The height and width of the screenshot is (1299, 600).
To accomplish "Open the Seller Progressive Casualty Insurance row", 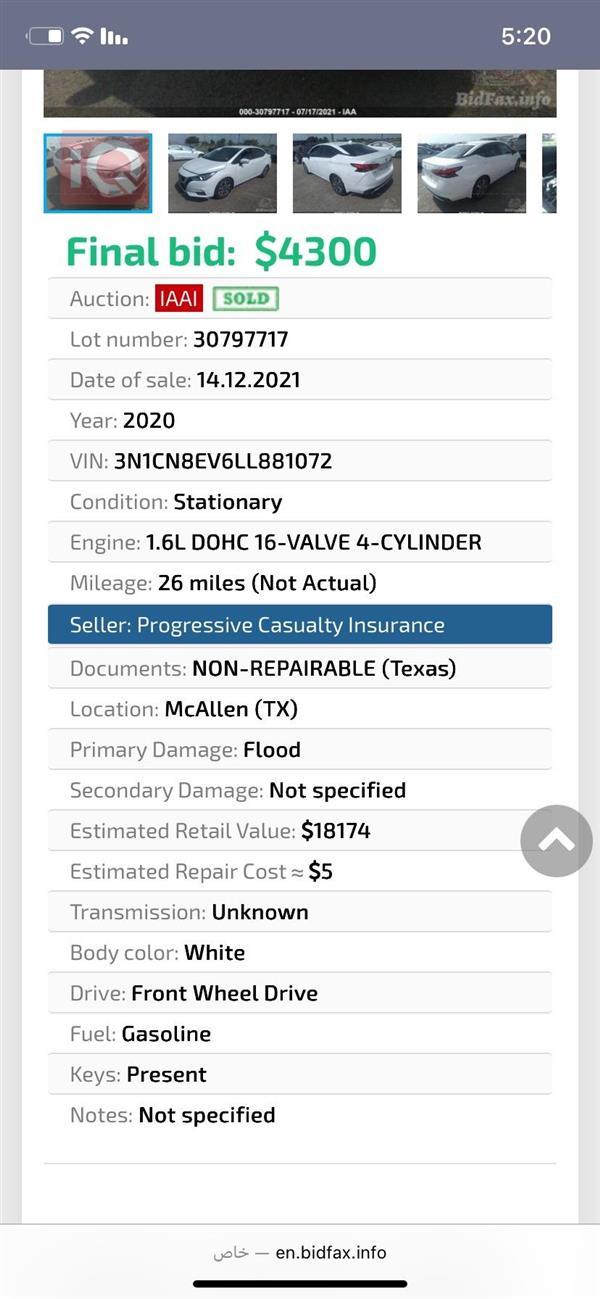I will click(x=300, y=625).
